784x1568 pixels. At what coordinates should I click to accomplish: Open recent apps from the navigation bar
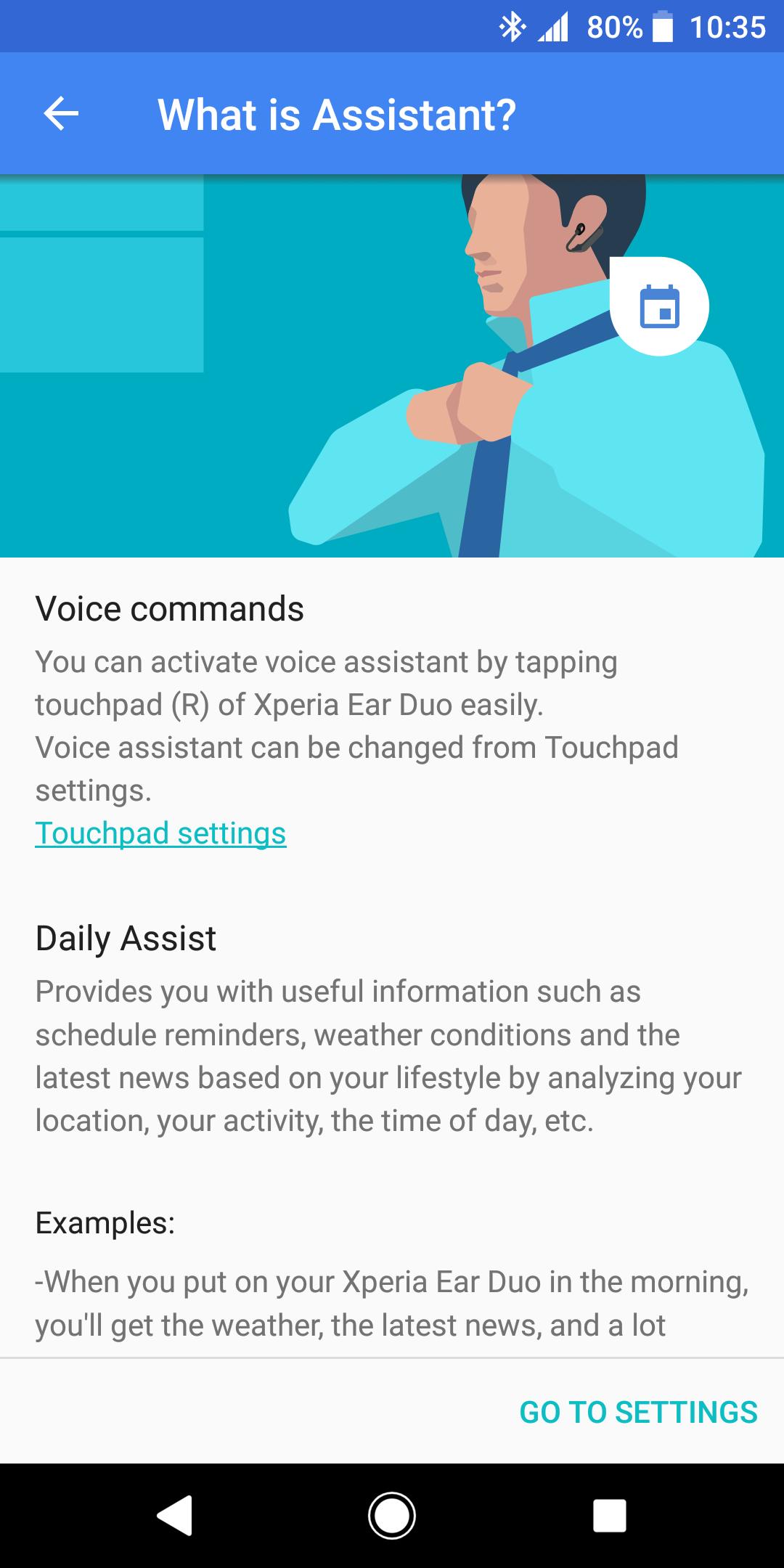pos(609,1515)
